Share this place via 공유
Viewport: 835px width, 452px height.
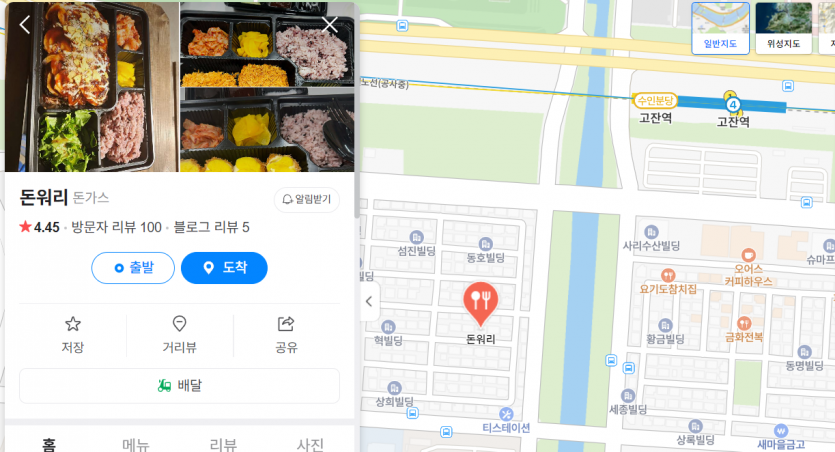click(286, 334)
